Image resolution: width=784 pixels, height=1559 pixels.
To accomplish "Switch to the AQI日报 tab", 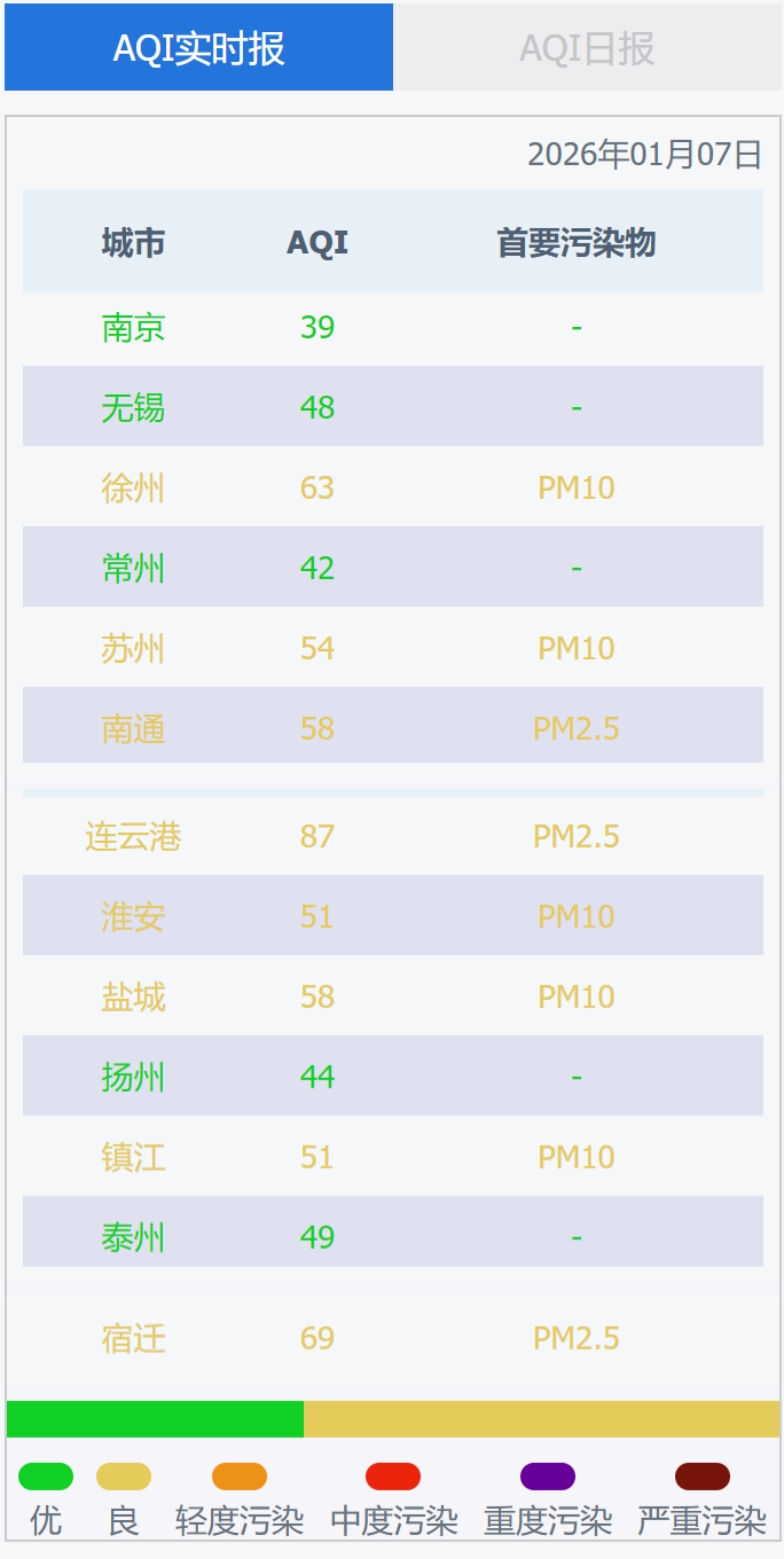I will coord(587,48).
